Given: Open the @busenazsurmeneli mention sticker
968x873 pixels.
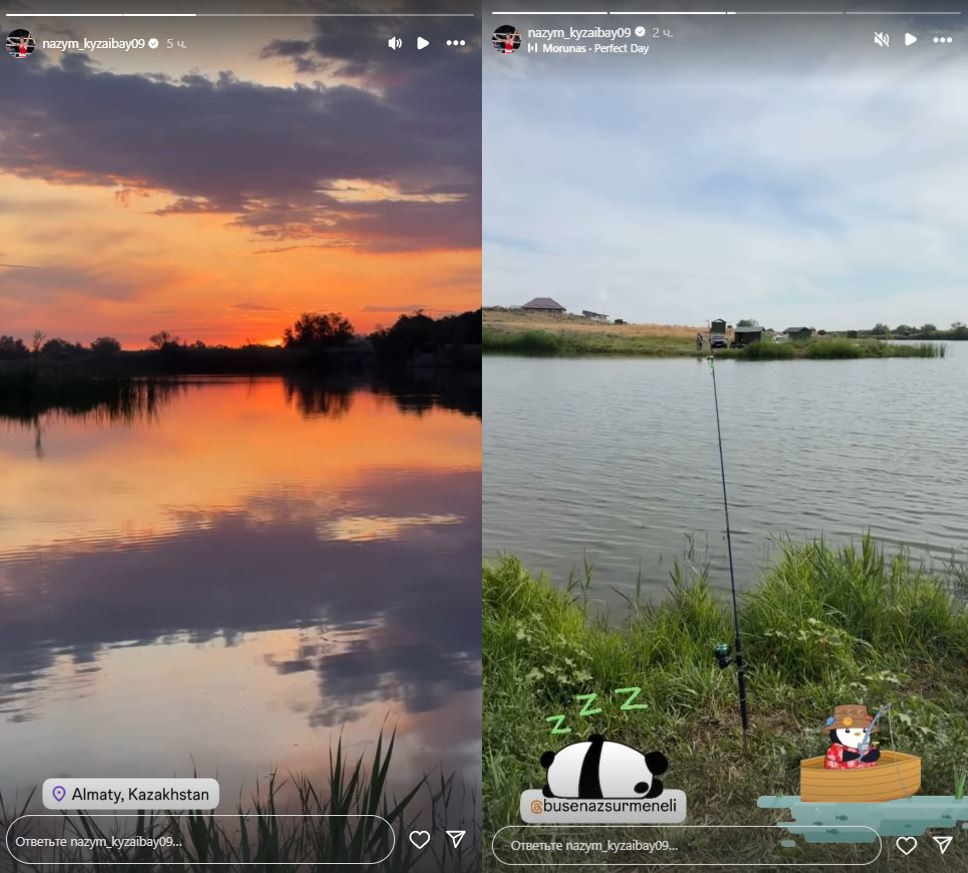Looking at the screenshot, I should click(603, 805).
